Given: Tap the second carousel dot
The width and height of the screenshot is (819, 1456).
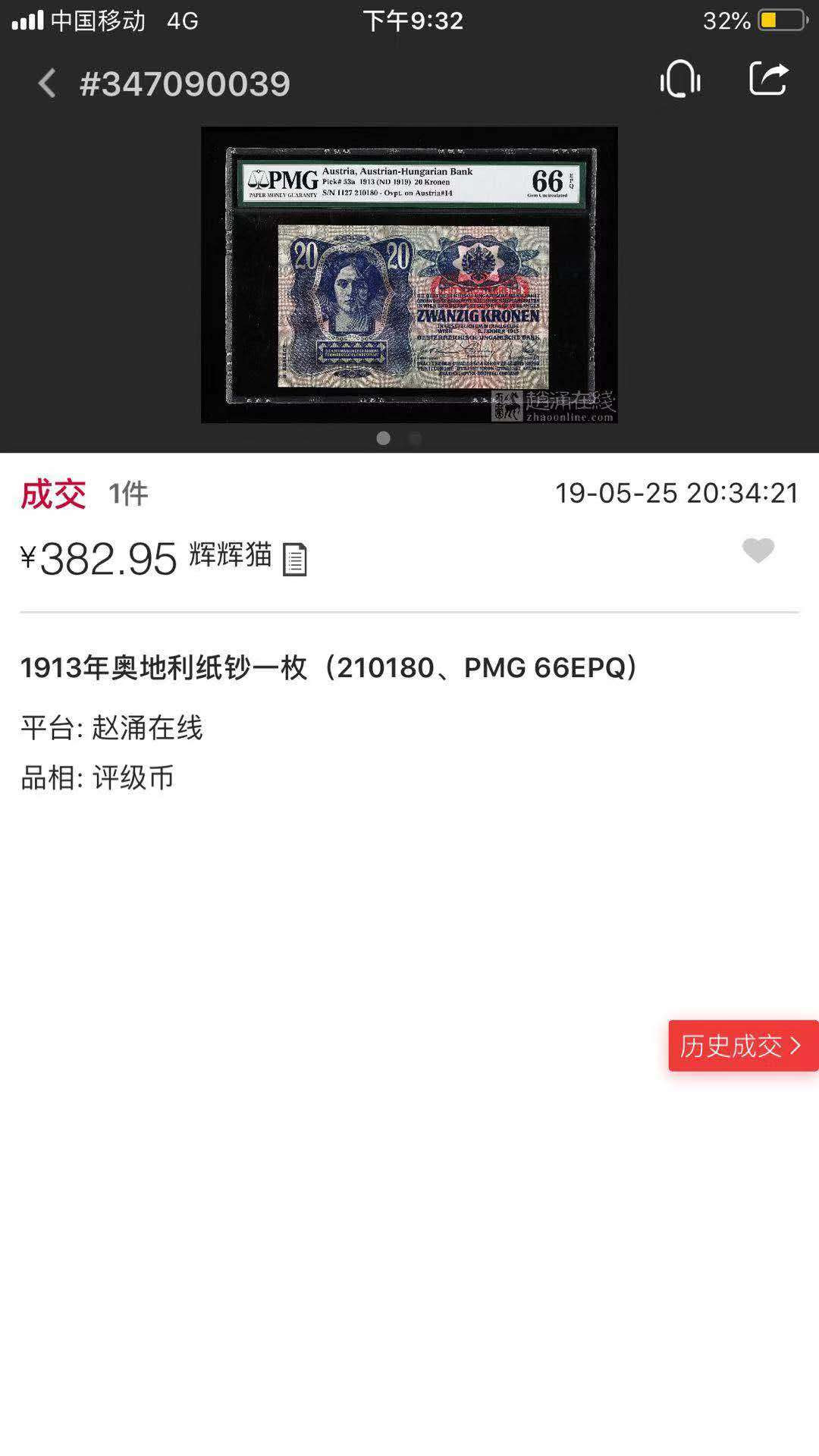Looking at the screenshot, I should 415,438.
